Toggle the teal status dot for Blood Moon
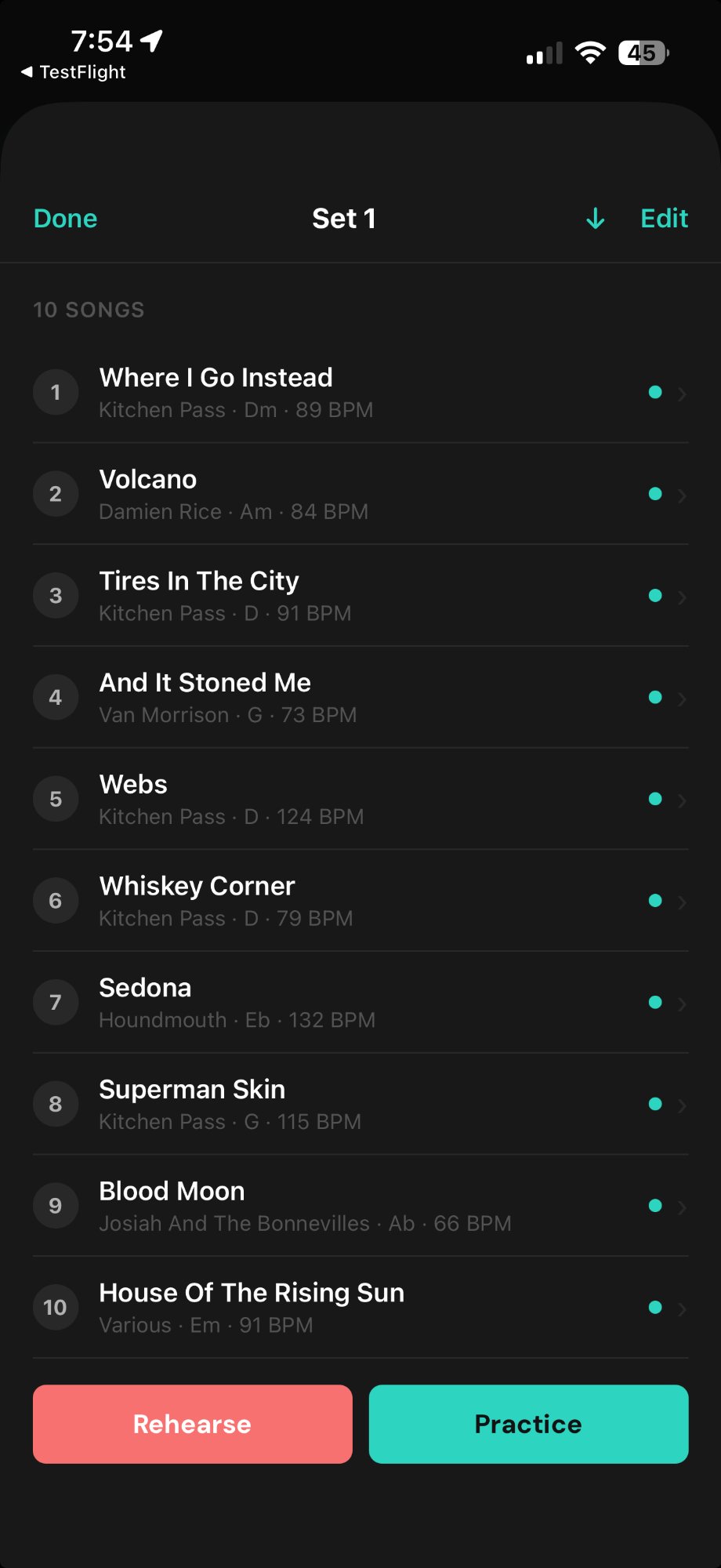 click(655, 1207)
